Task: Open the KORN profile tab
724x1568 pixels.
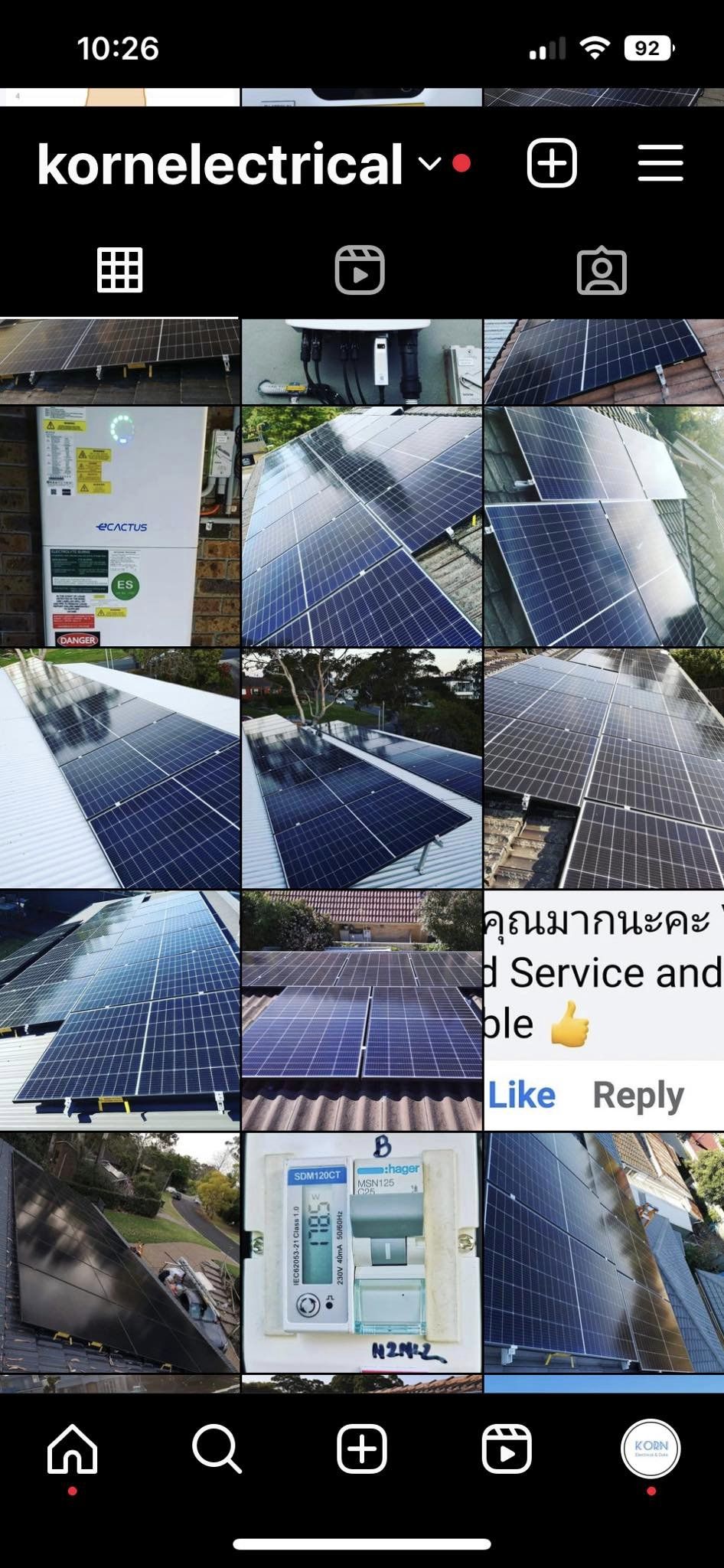Action: point(651,1449)
